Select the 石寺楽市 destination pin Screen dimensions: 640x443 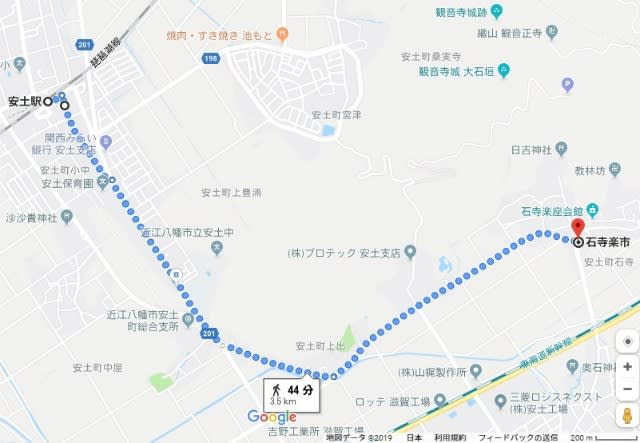(x=577, y=226)
